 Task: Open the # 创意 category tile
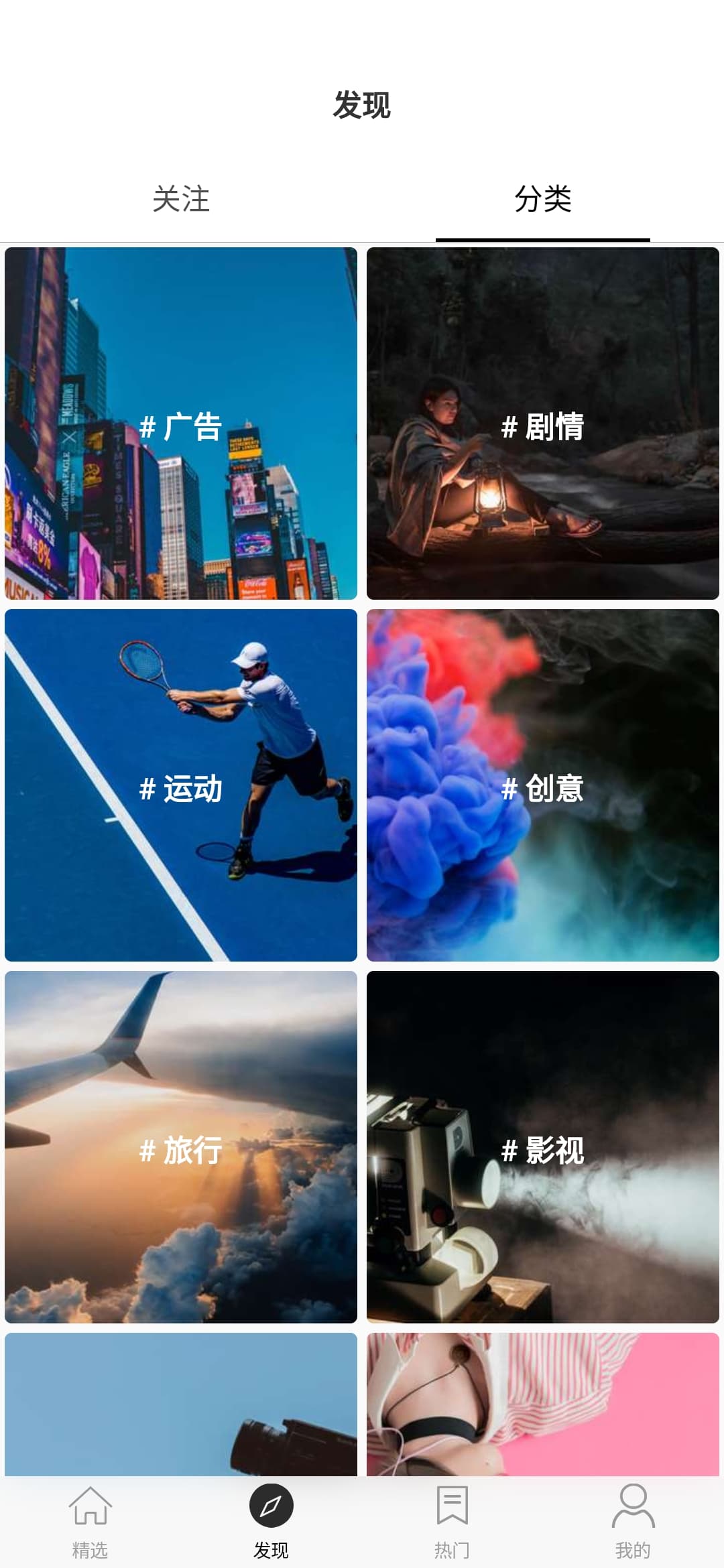click(x=543, y=785)
